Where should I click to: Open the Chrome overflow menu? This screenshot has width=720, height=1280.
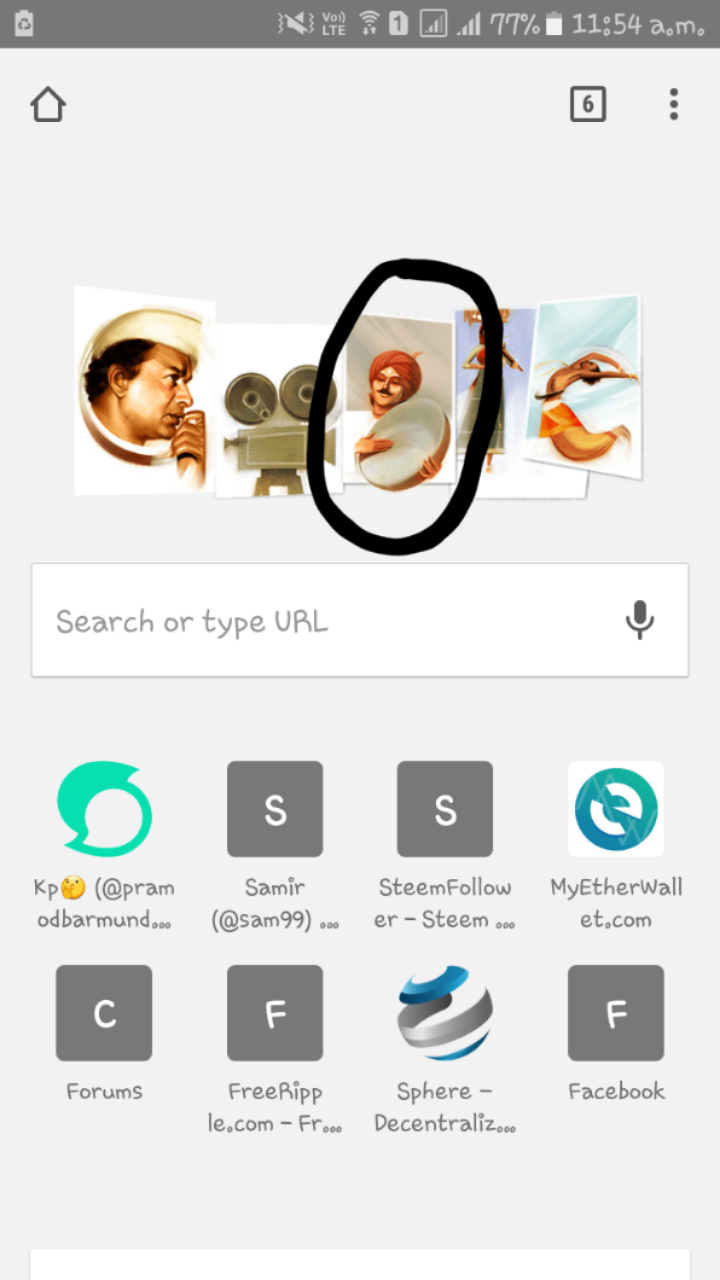point(674,104)
